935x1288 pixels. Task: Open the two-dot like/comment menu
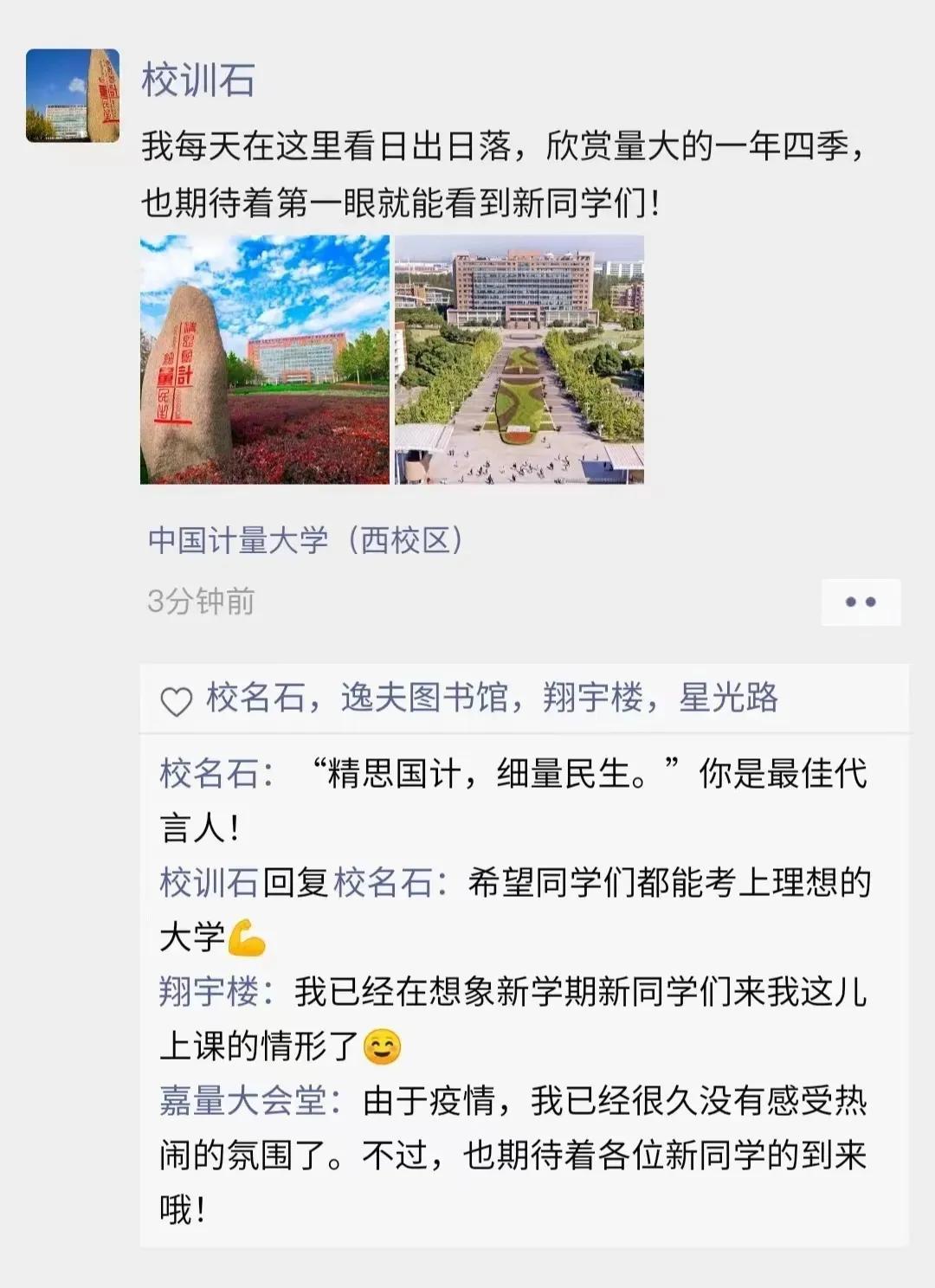861,602
